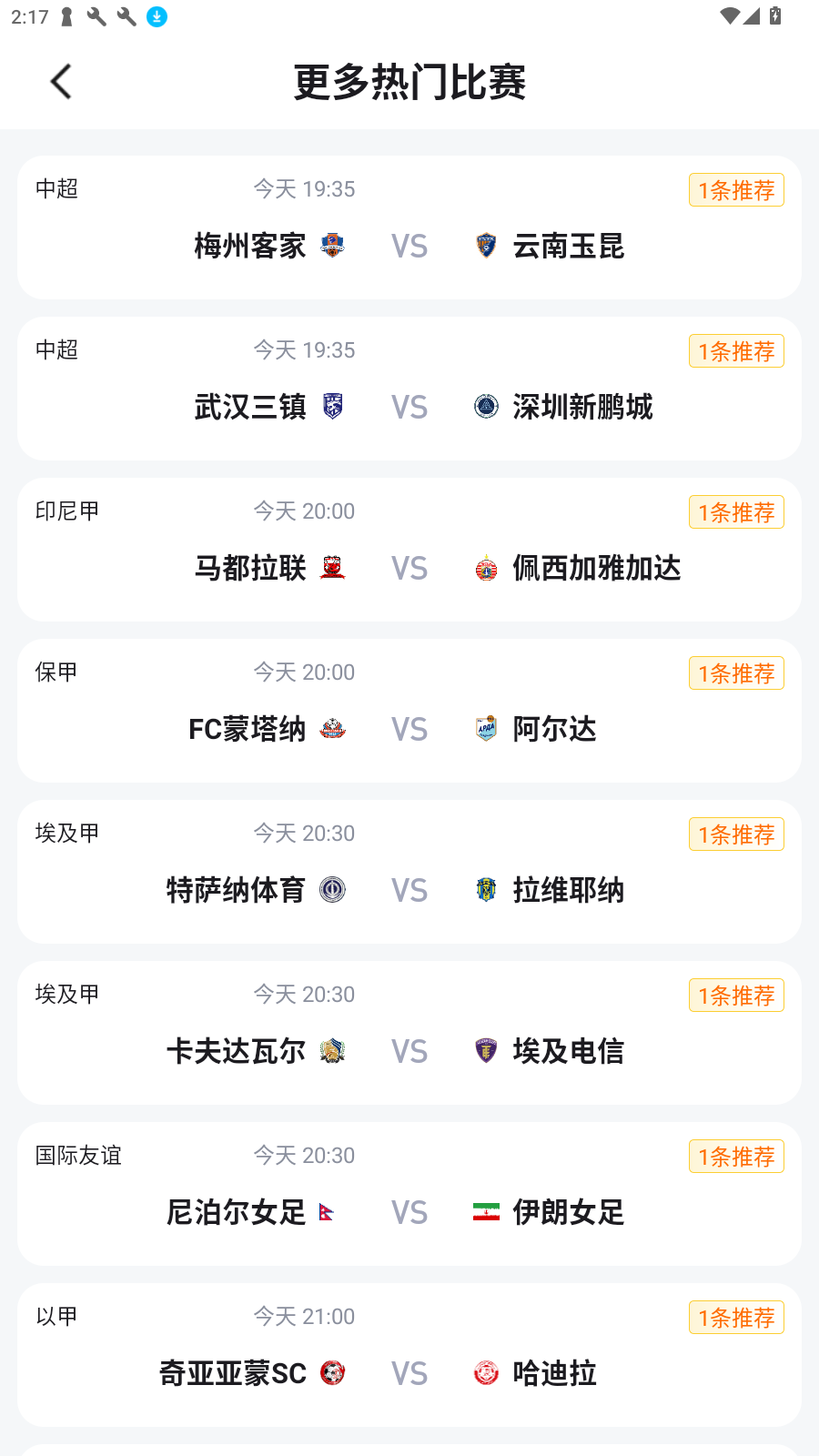Open the 特萨纳体育 vs 拉维耶纳 match

tap(409, 890)
